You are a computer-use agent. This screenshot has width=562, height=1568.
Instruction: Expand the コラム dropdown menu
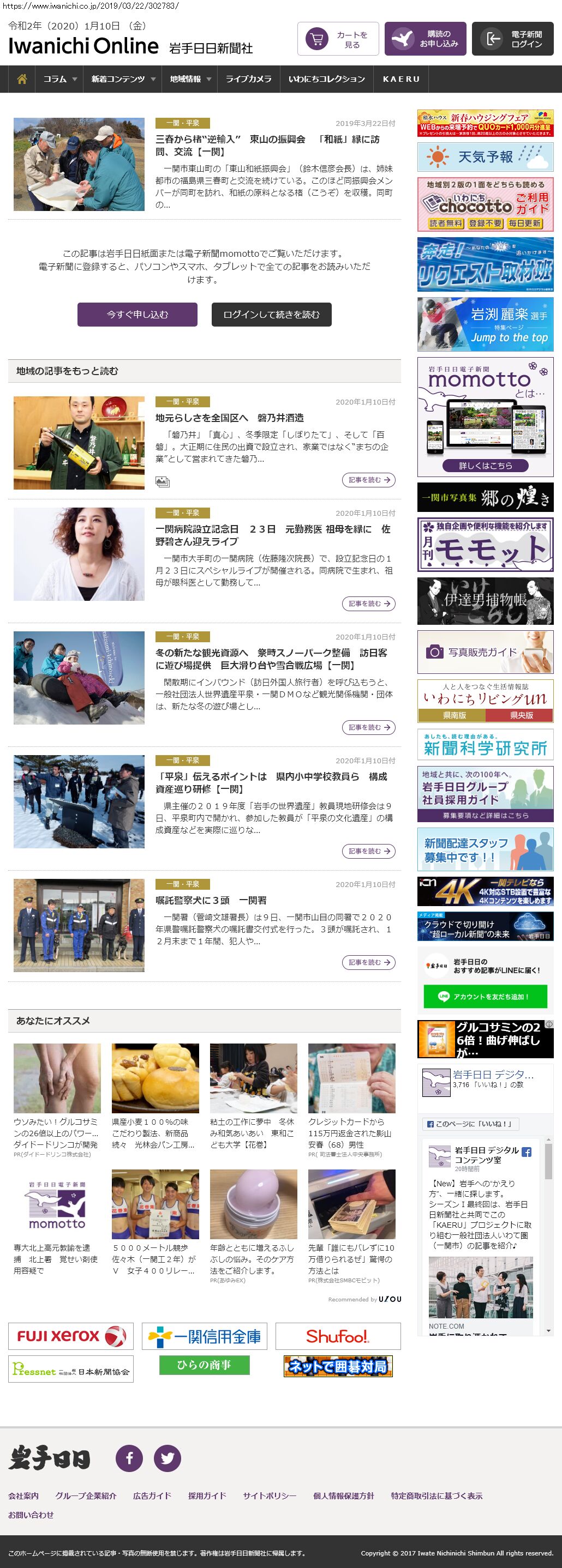pyautogui.click(x=59, y=79)
